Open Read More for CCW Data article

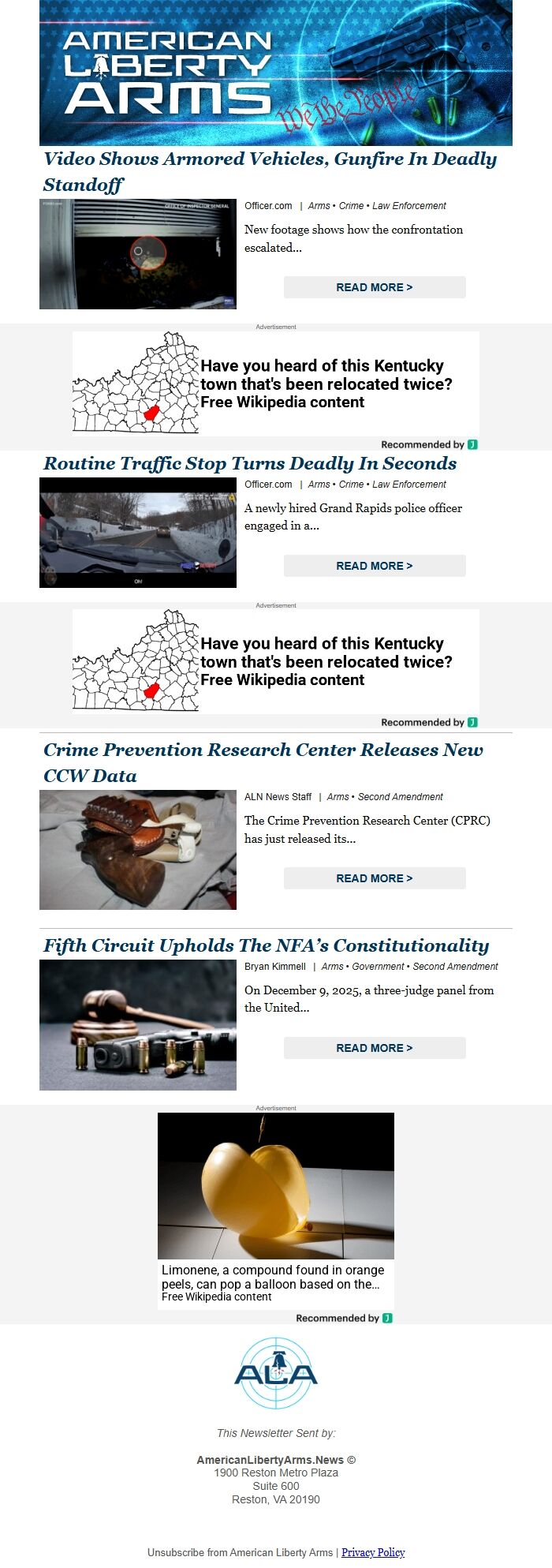[375, 878]
